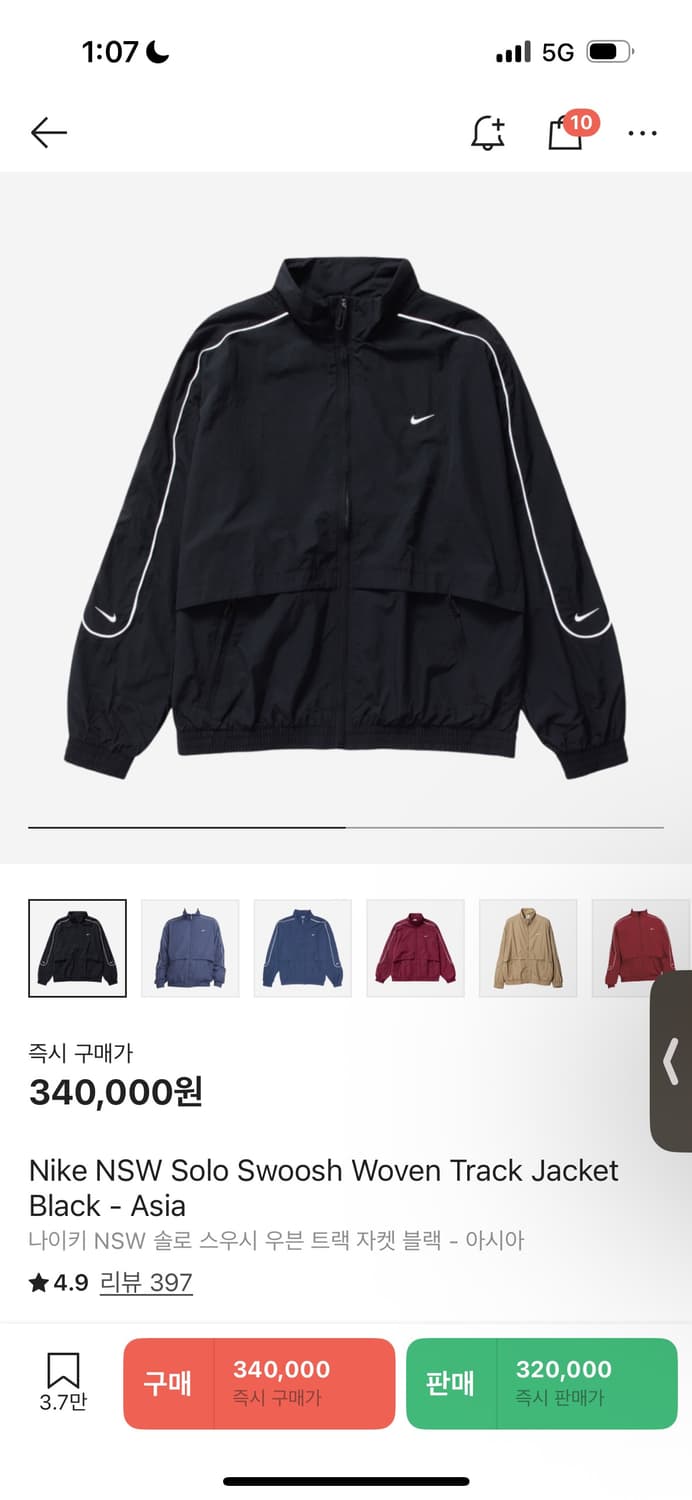Choose the grayish-purple jacket thumbnail

point(190,948)
